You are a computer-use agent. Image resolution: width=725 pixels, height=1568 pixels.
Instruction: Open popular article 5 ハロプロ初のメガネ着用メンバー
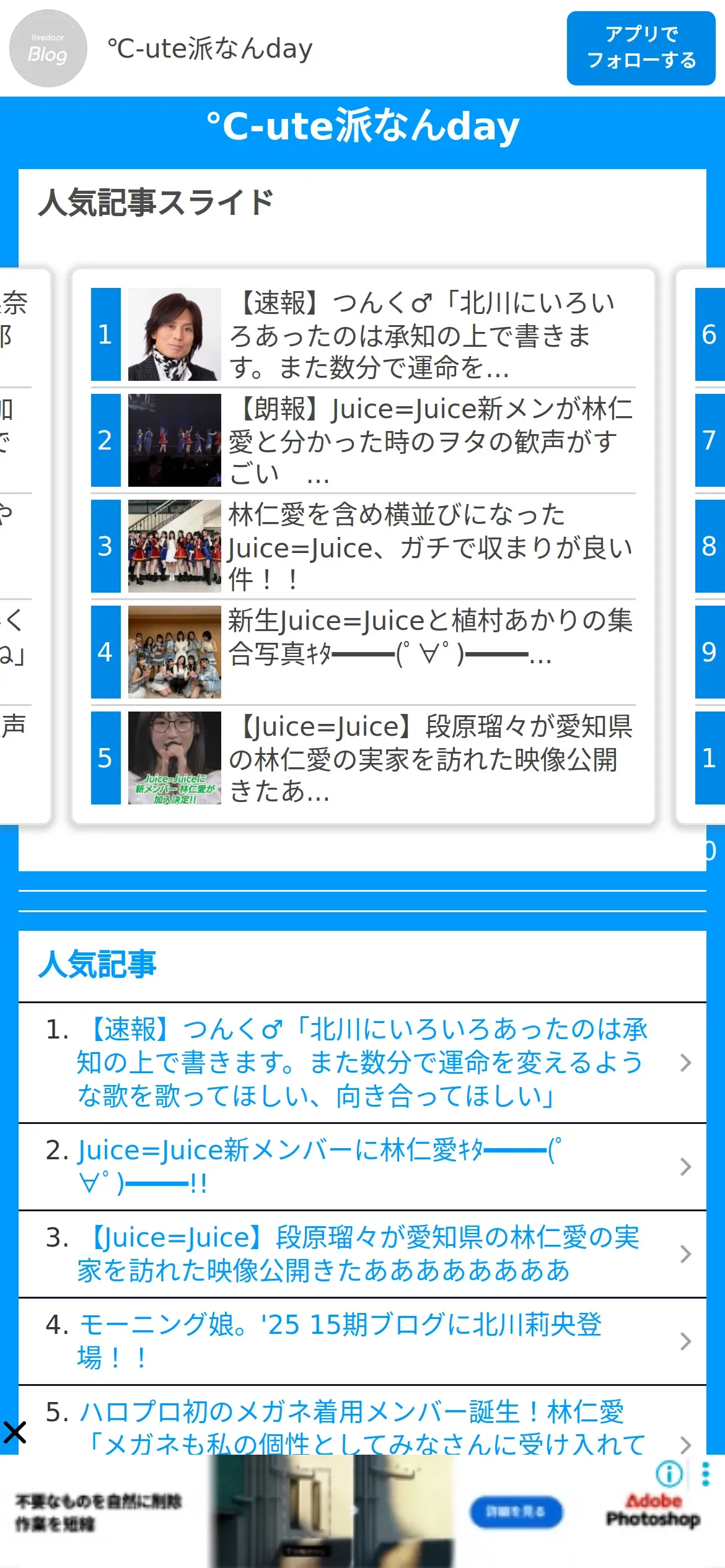pyautogui.click(x=362, y=1421)
